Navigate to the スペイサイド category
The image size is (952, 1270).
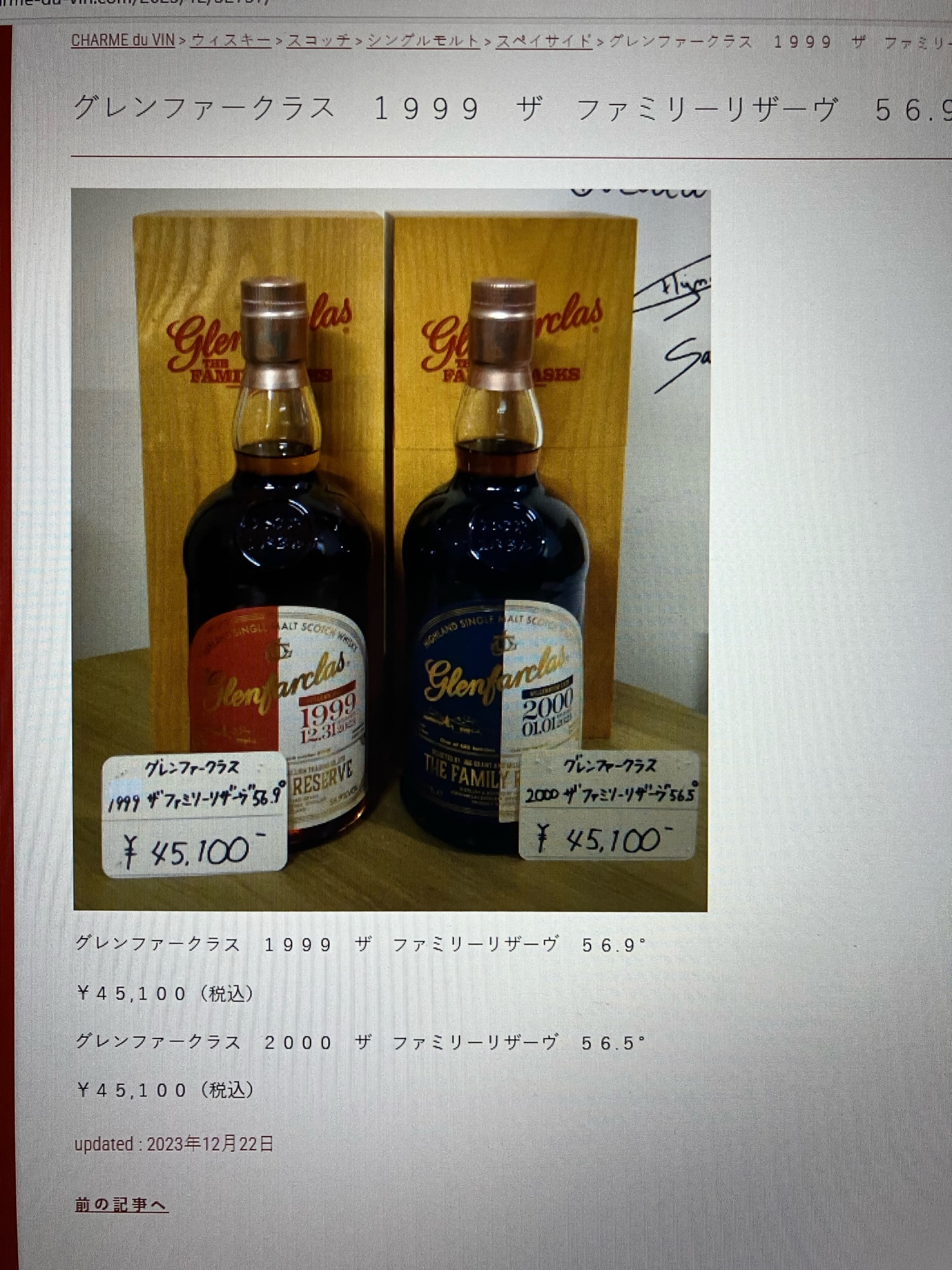(544, 41)
